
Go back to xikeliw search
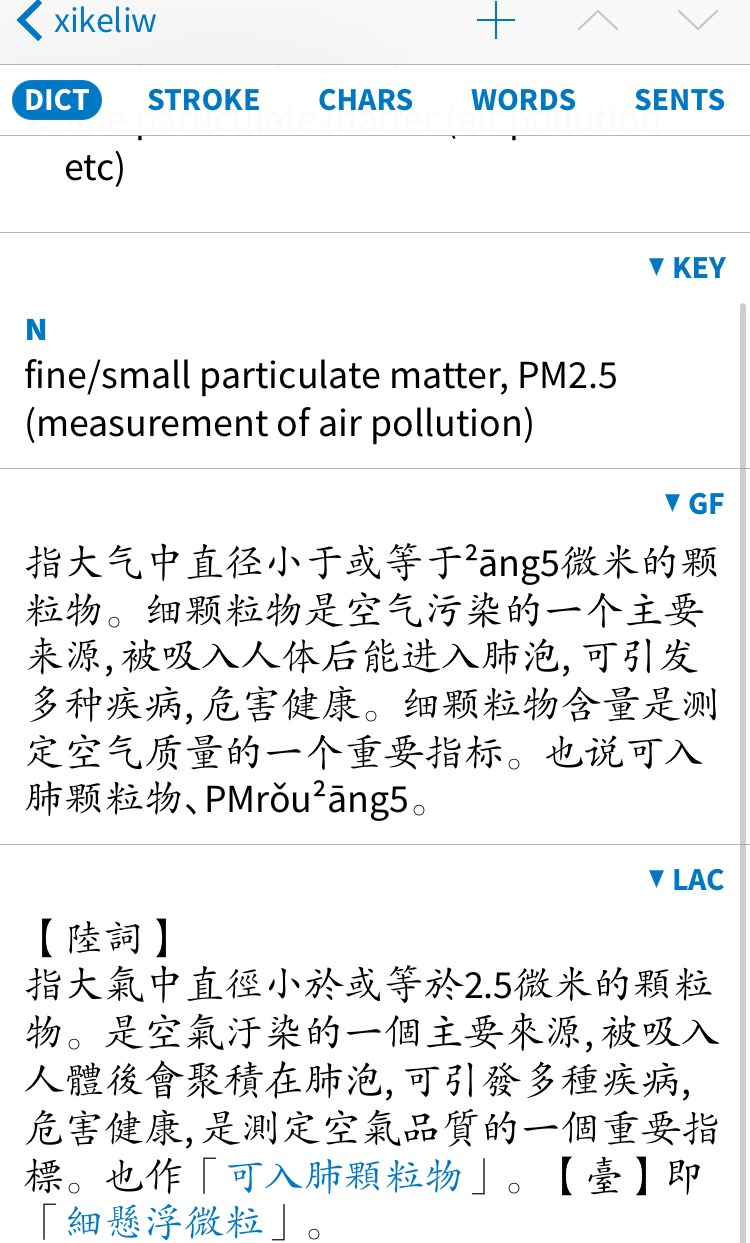(87, 21)
